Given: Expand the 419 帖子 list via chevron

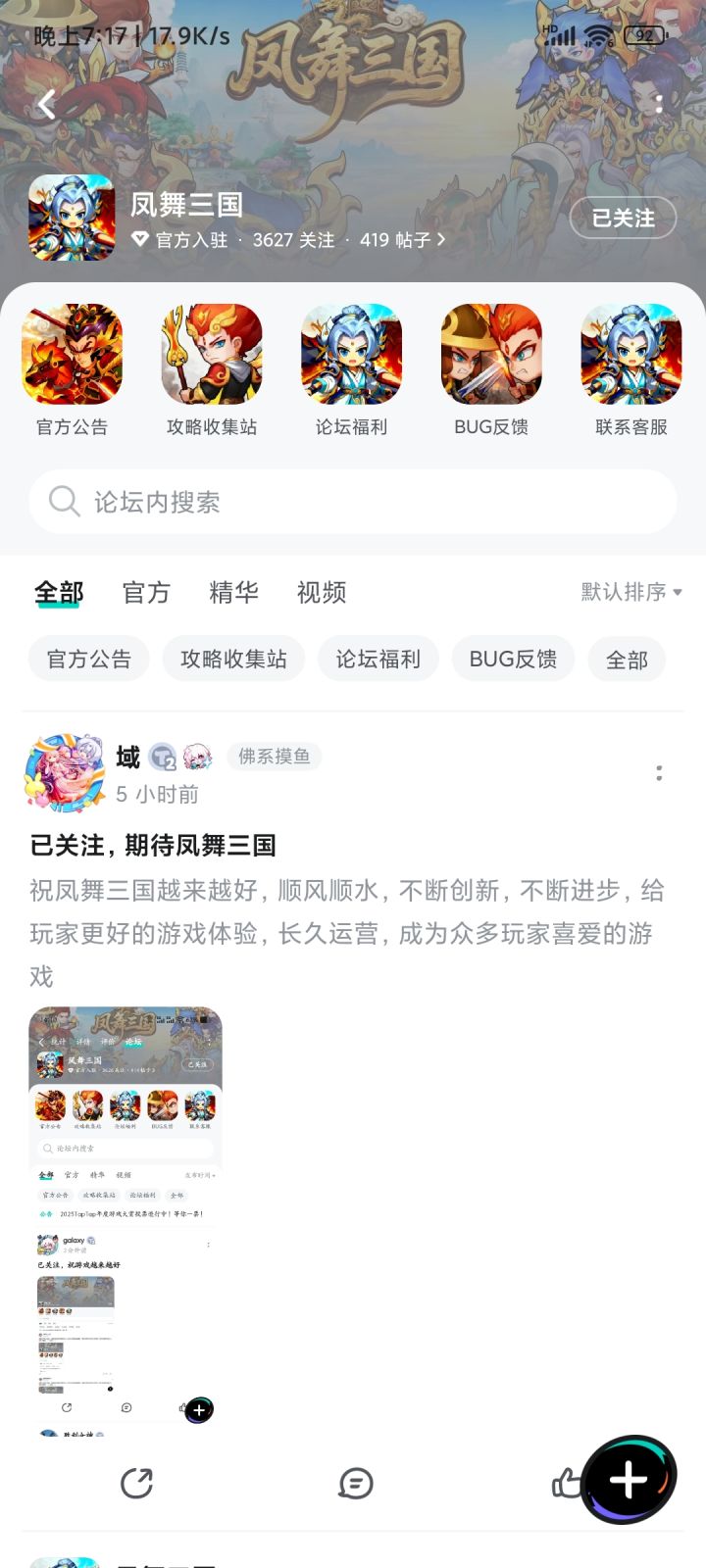Looking at the screenshot, I should point(440,239).
